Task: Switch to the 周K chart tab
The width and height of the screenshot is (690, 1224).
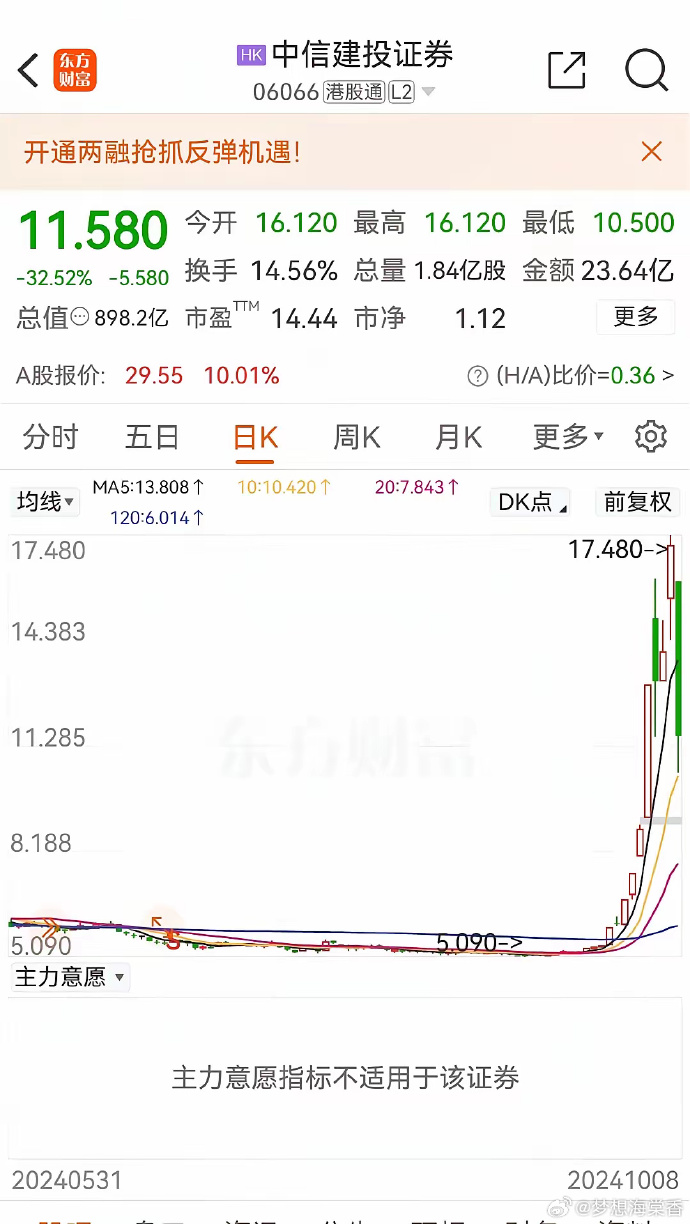Action: click(357, 437)
